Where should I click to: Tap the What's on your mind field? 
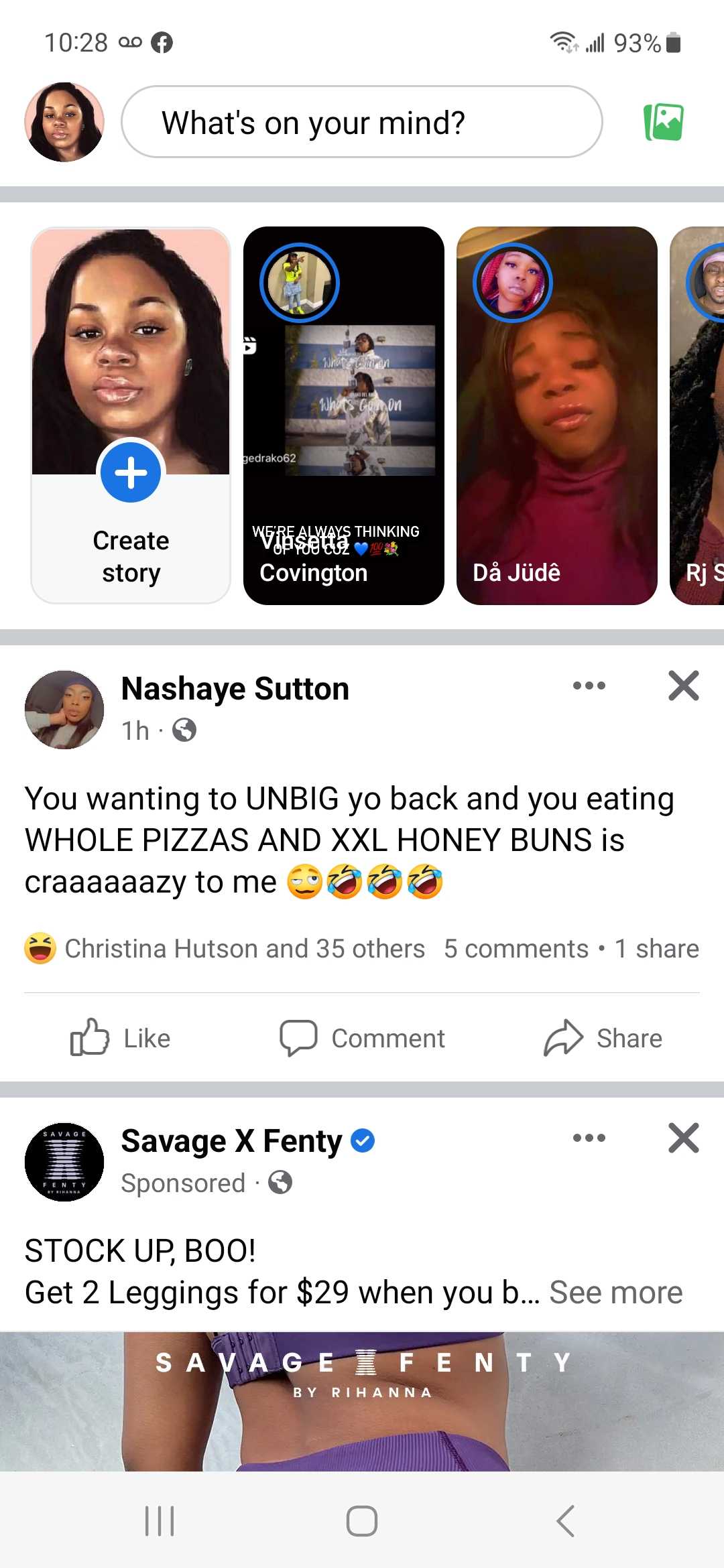click(361, 122)
